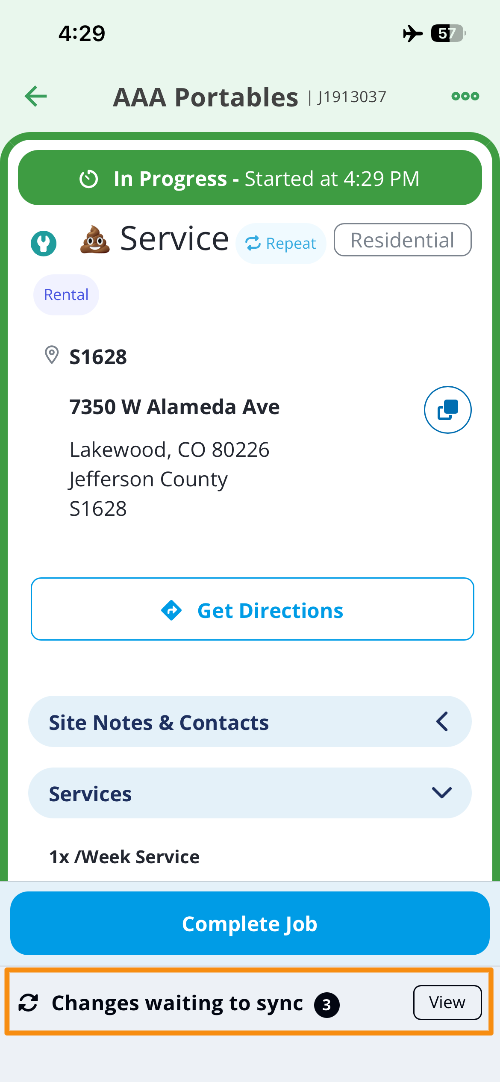Screen dimensions: 500x1082
Task: Copy the 7350 W Alameda Ave address
Action: (448, 410)
